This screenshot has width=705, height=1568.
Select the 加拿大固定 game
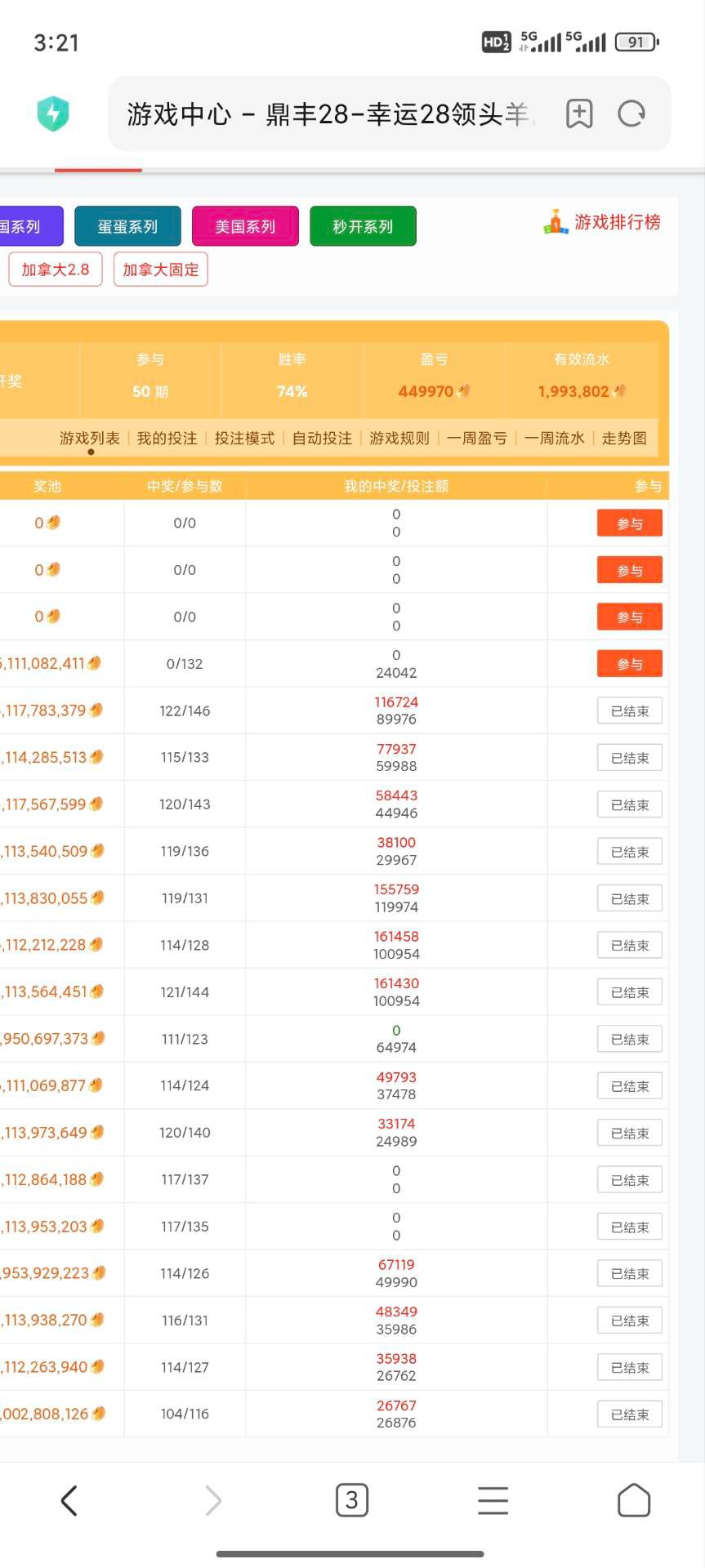tap(161, 269)
